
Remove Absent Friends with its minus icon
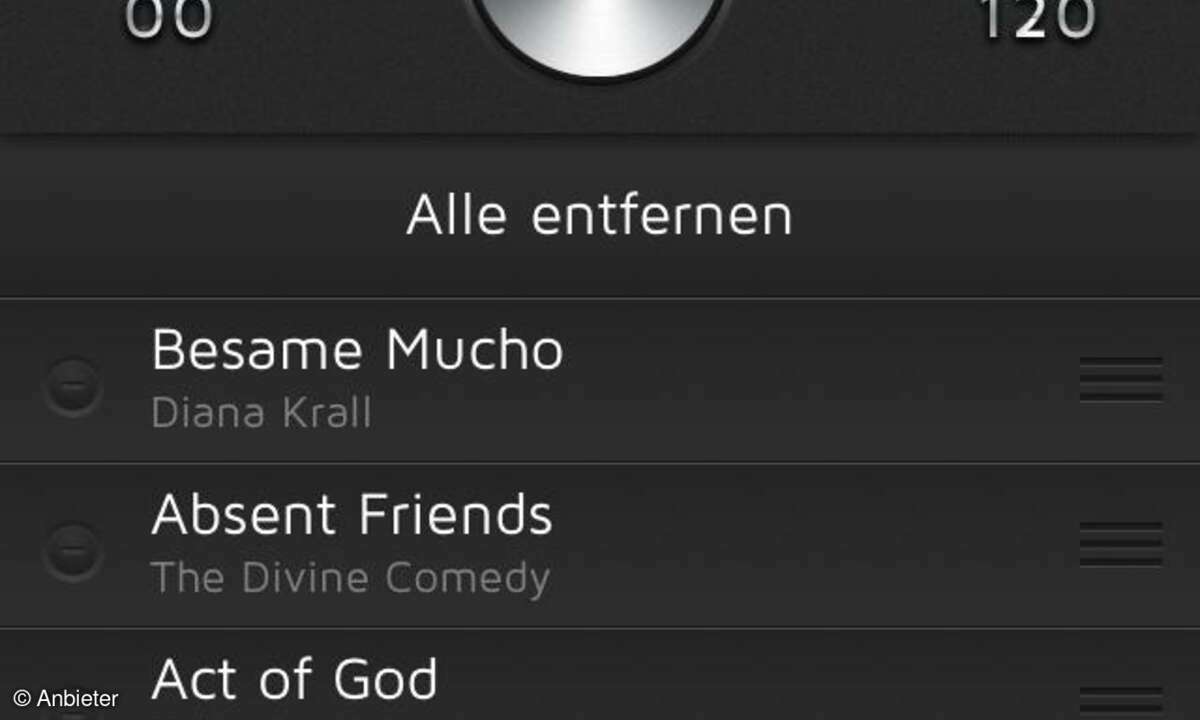(73, 550)
